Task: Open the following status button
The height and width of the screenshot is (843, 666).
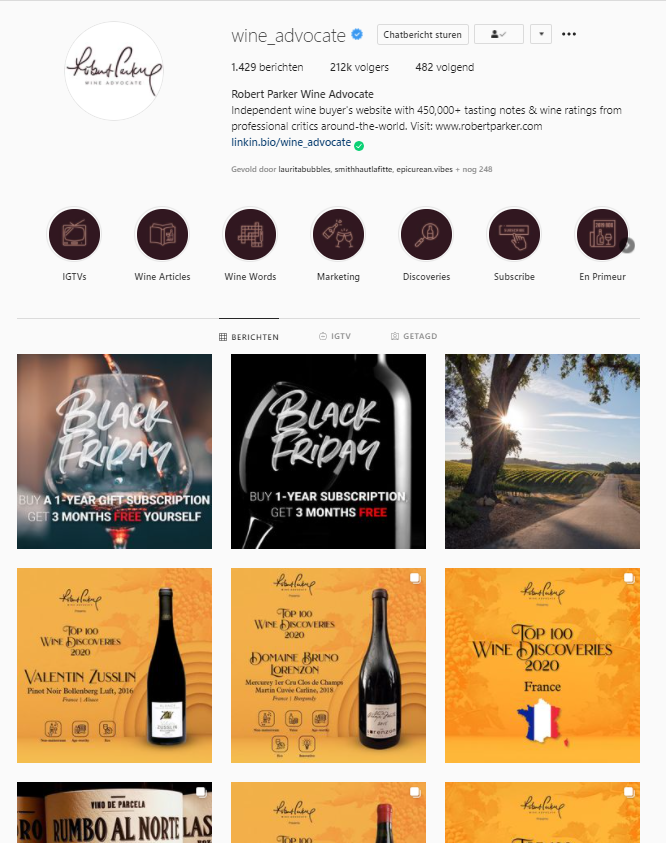Action: pos(498,34)
